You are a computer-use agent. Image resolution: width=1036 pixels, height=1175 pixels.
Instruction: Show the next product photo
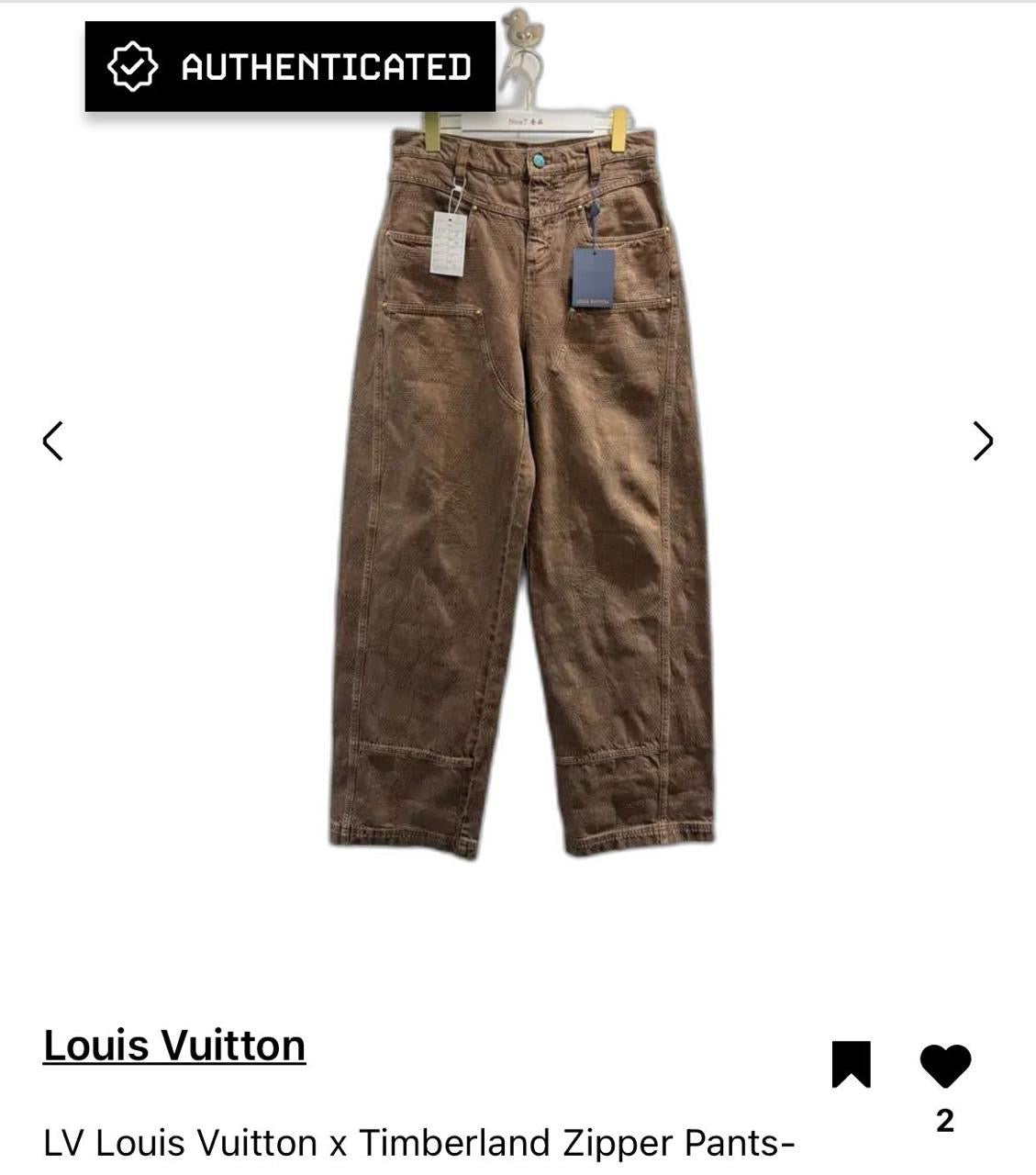983,441
